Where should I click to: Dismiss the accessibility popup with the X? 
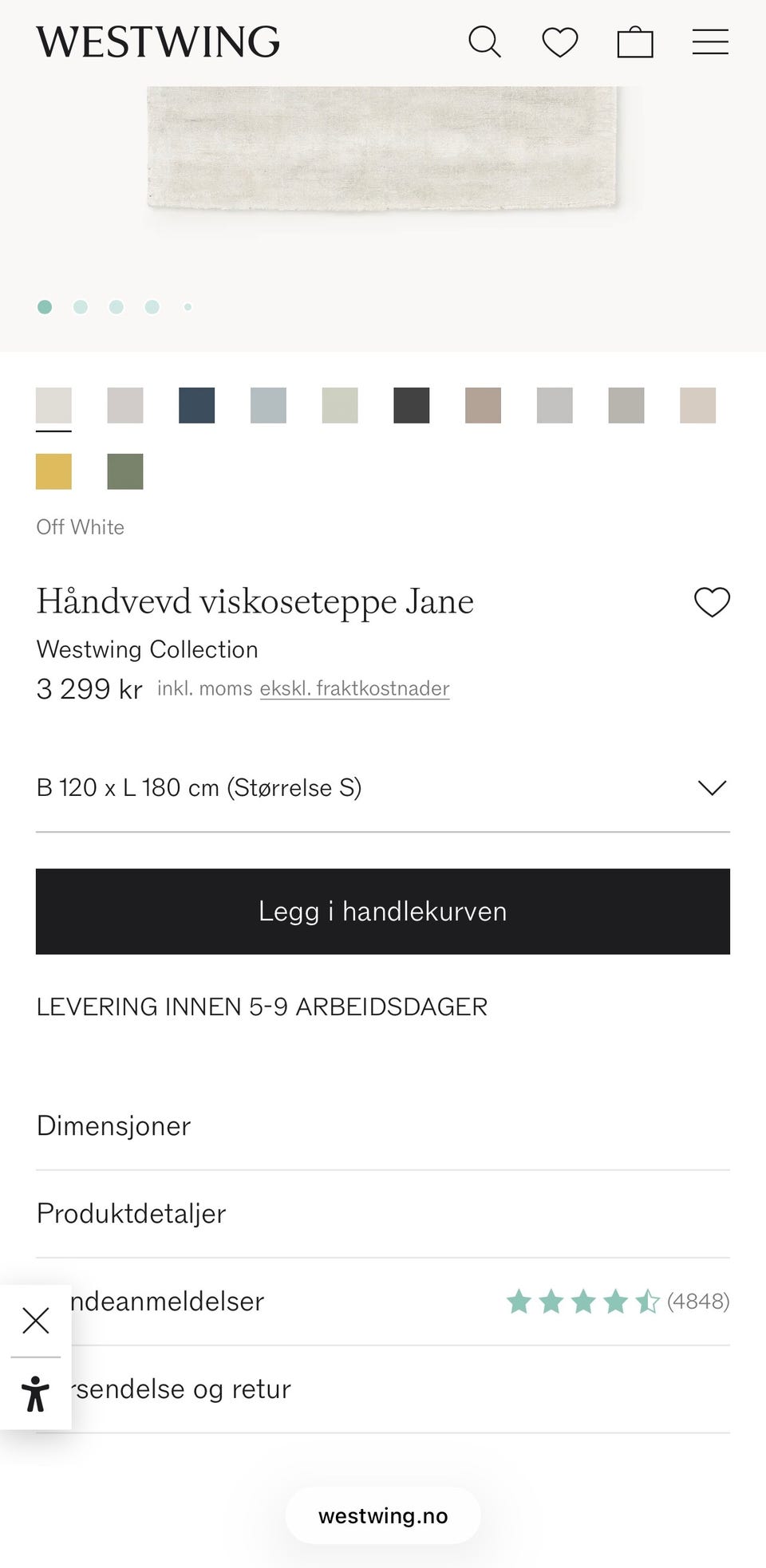(x=36, y=1320)
